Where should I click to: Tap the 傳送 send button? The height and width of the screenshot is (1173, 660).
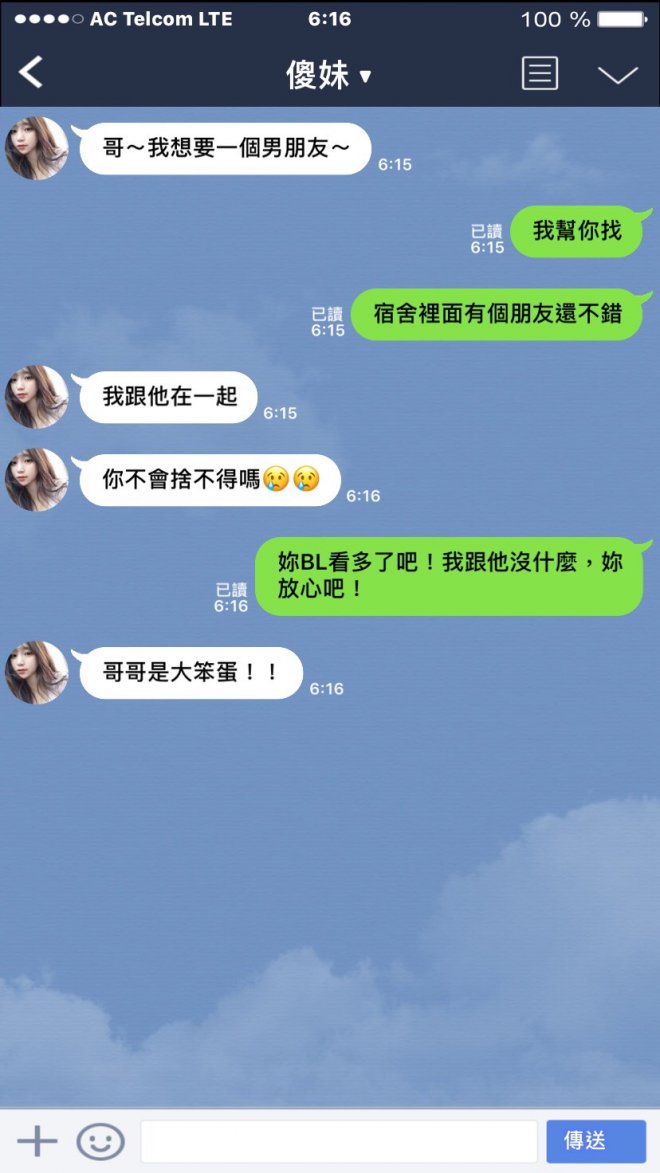click(x=596, y=1141)
